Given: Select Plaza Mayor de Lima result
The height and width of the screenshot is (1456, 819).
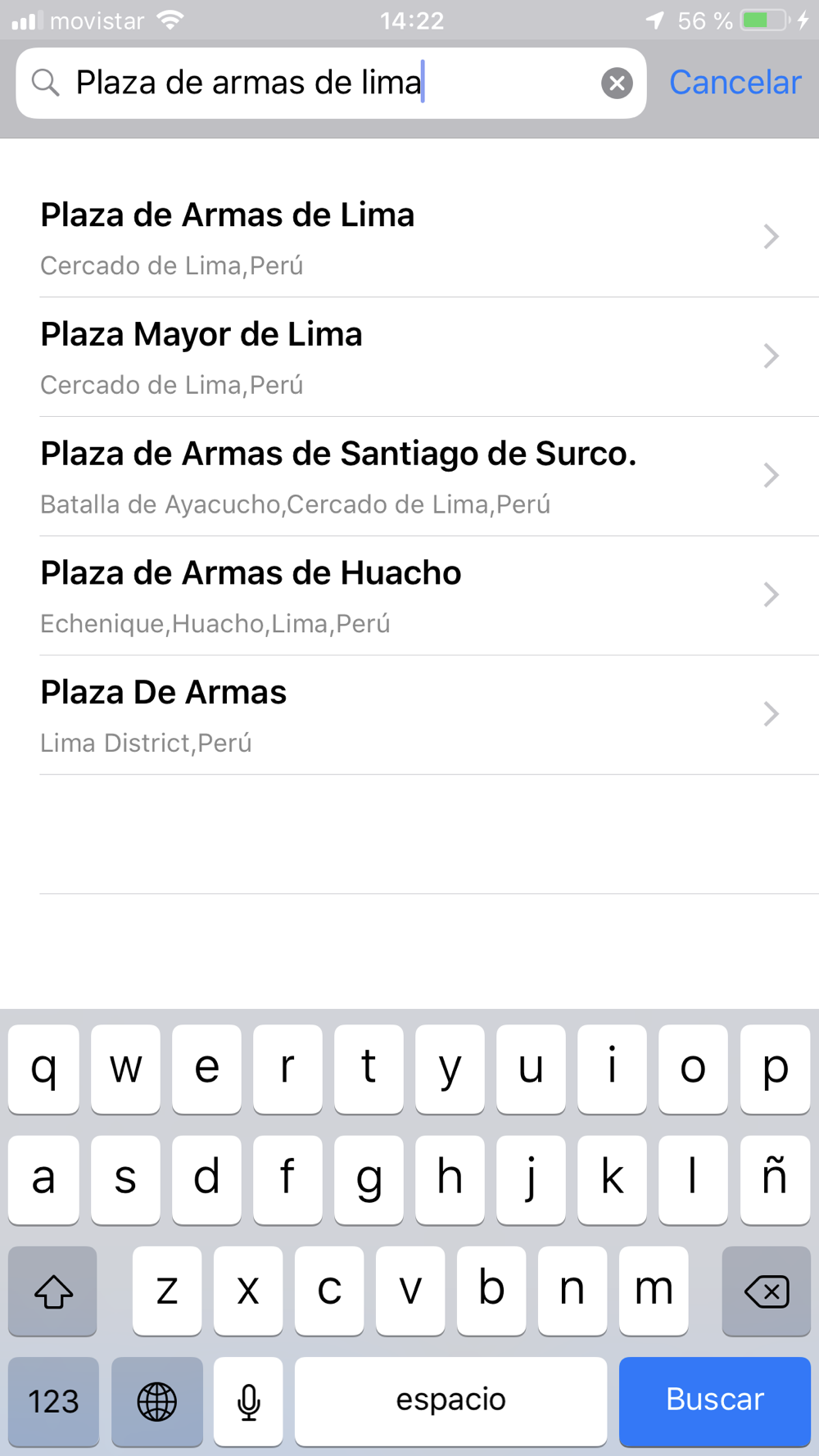Looking at the screenshot, I should [x=409, y=357].
